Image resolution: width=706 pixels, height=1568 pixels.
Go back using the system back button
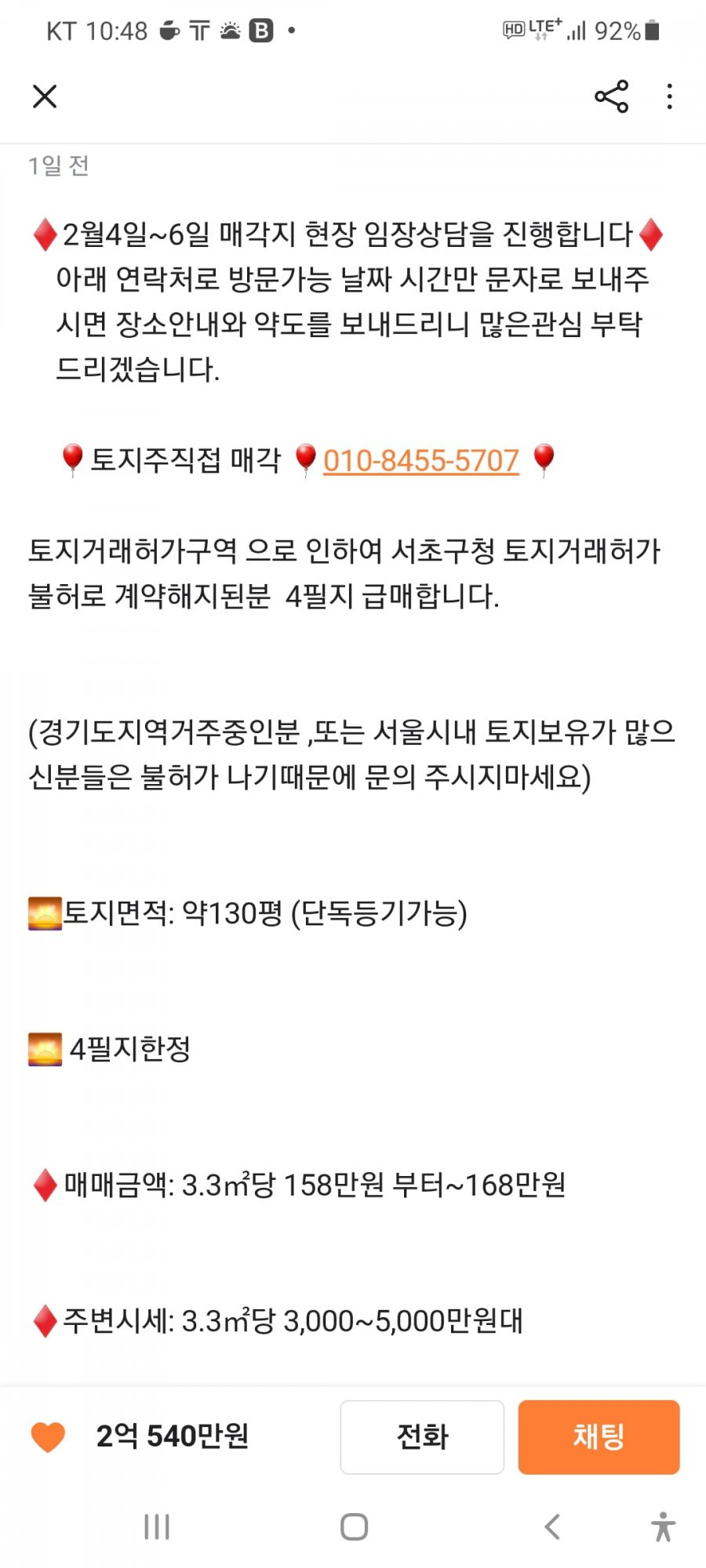click(x=552, y=1526)
